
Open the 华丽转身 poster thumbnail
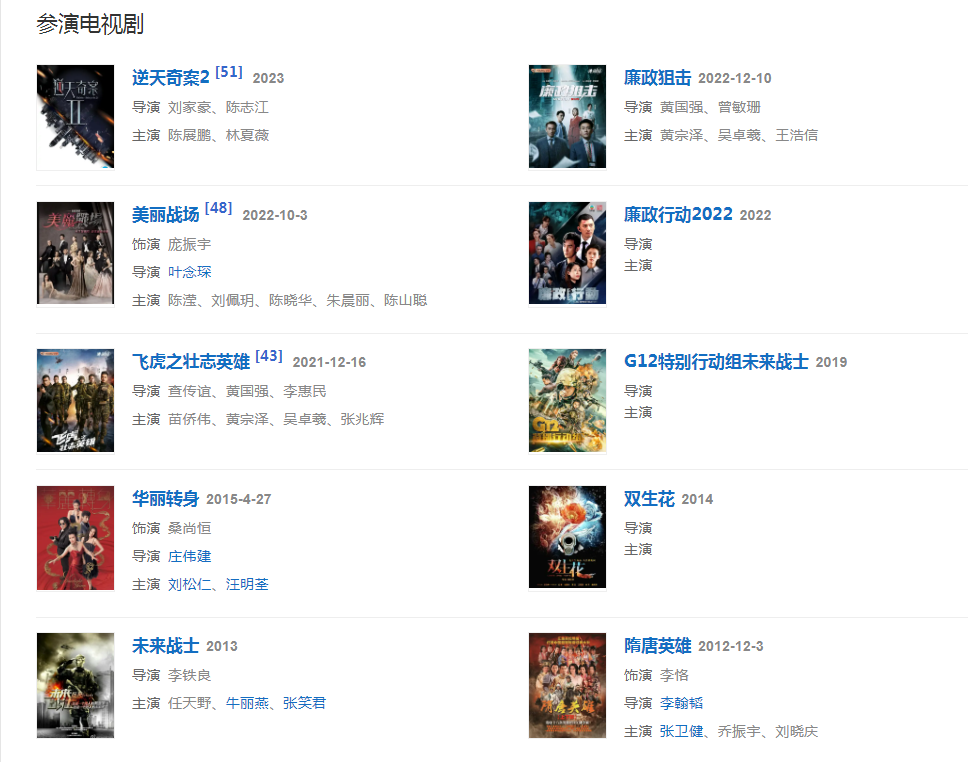coord(75,538)
